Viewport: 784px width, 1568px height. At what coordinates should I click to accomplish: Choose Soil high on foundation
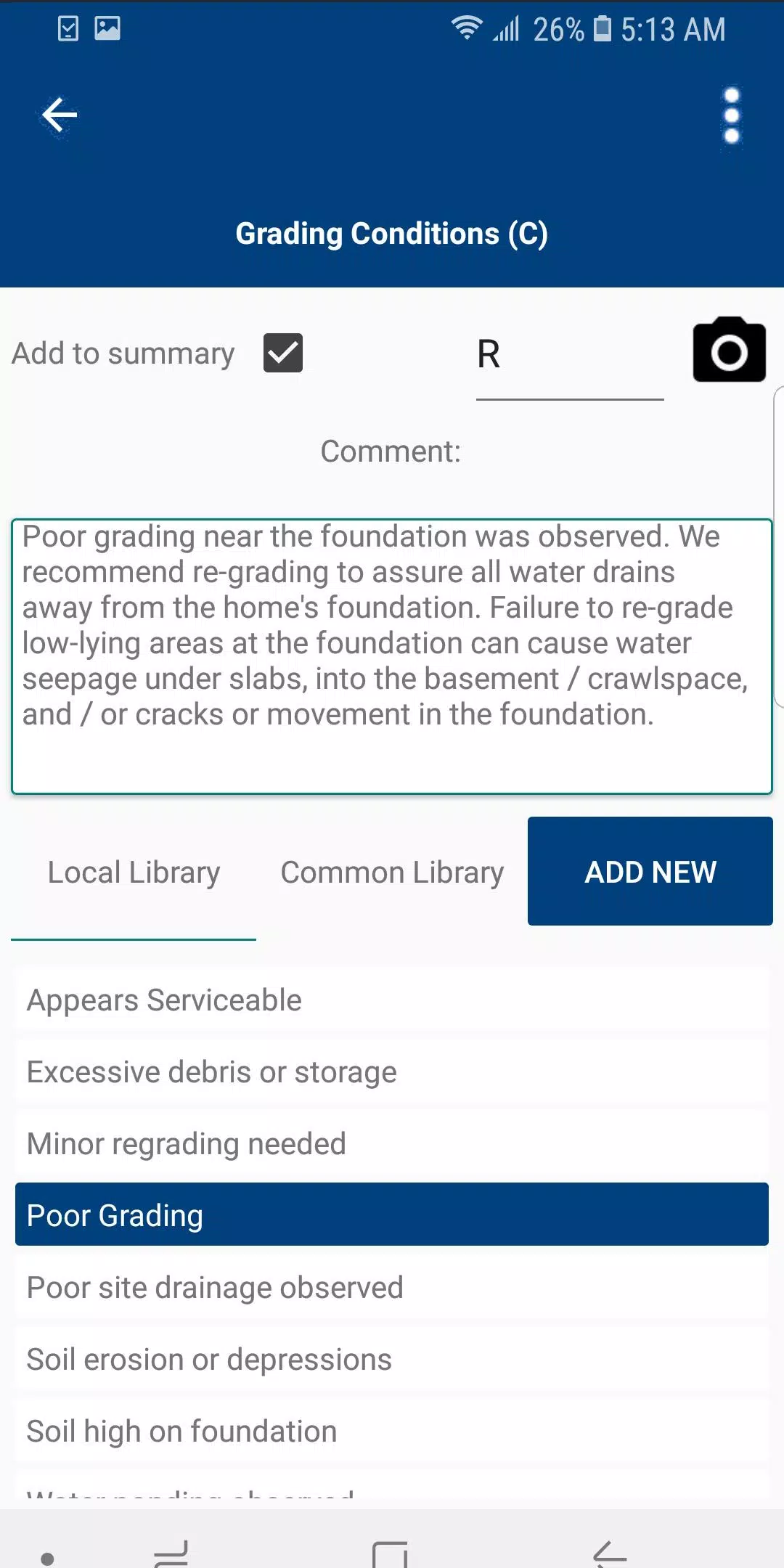coord(392,1432)
